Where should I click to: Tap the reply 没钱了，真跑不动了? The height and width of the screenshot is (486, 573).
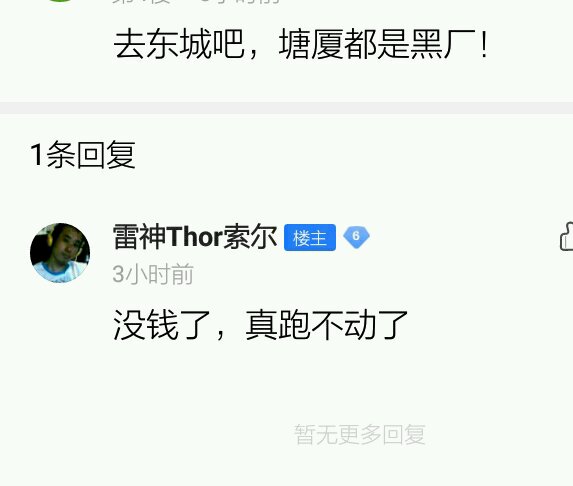[261, 325]
